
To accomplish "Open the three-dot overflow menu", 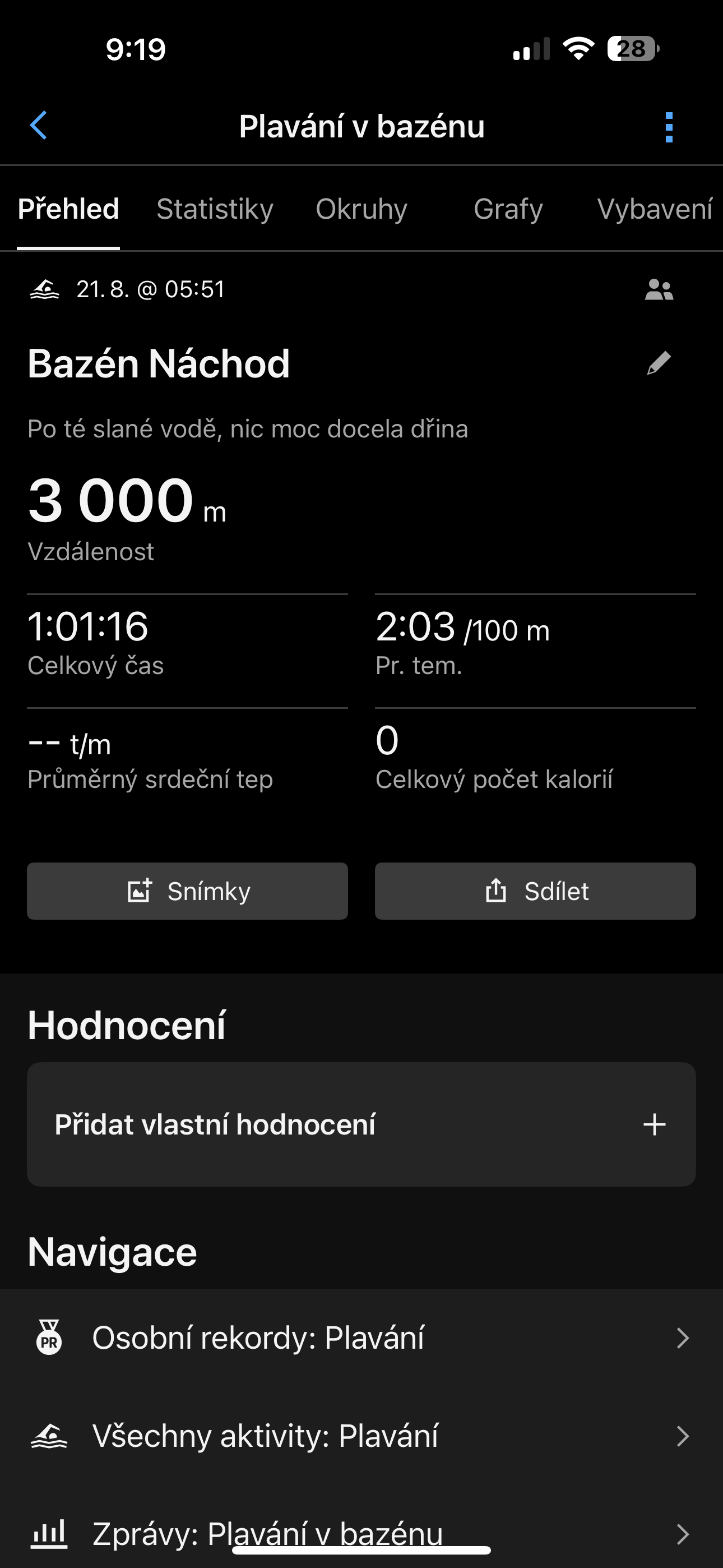I will tap(669, 127).
